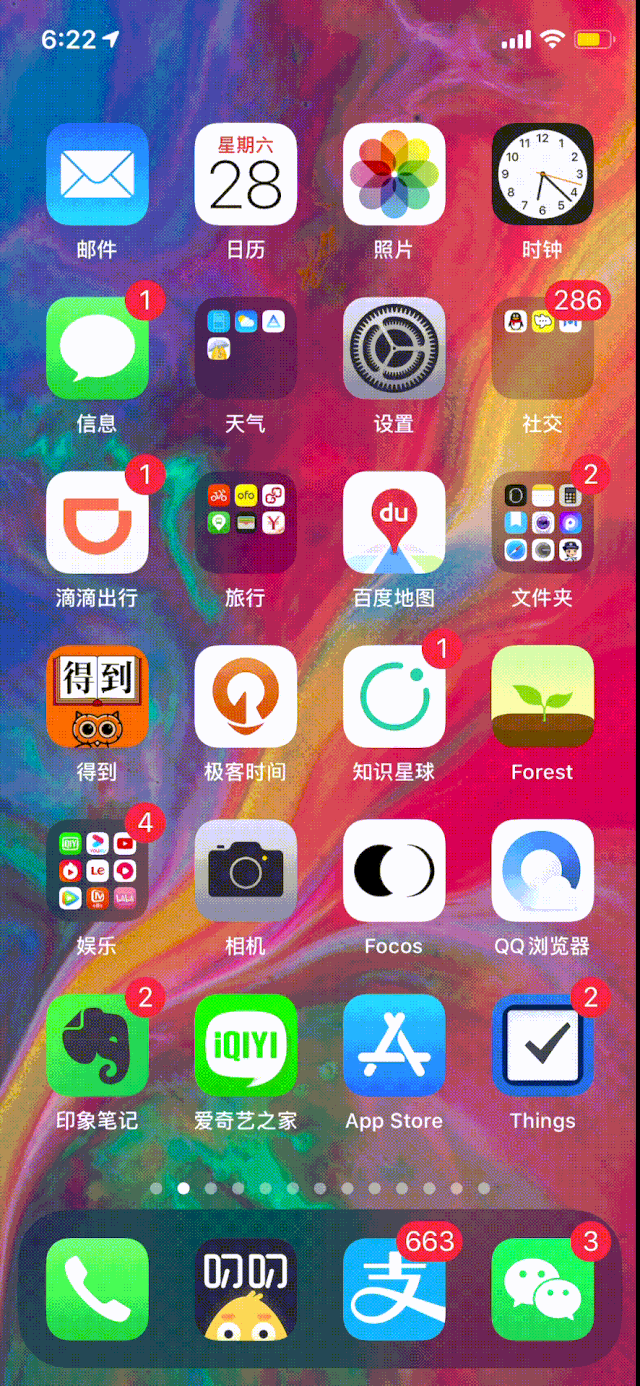Open 百度地图 maps app

click(x=393, y=522)
